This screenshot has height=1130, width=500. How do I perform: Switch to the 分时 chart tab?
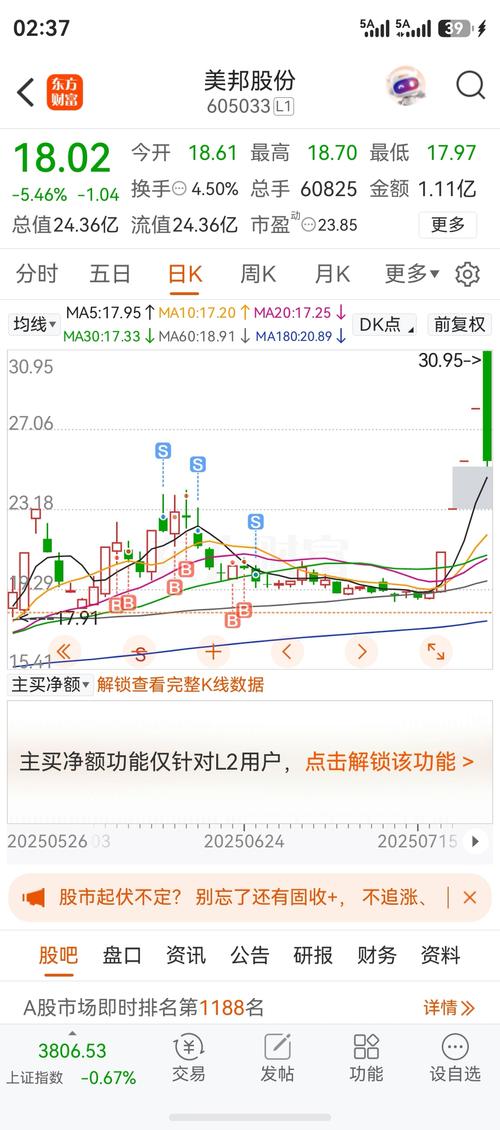tap(37, 274)
